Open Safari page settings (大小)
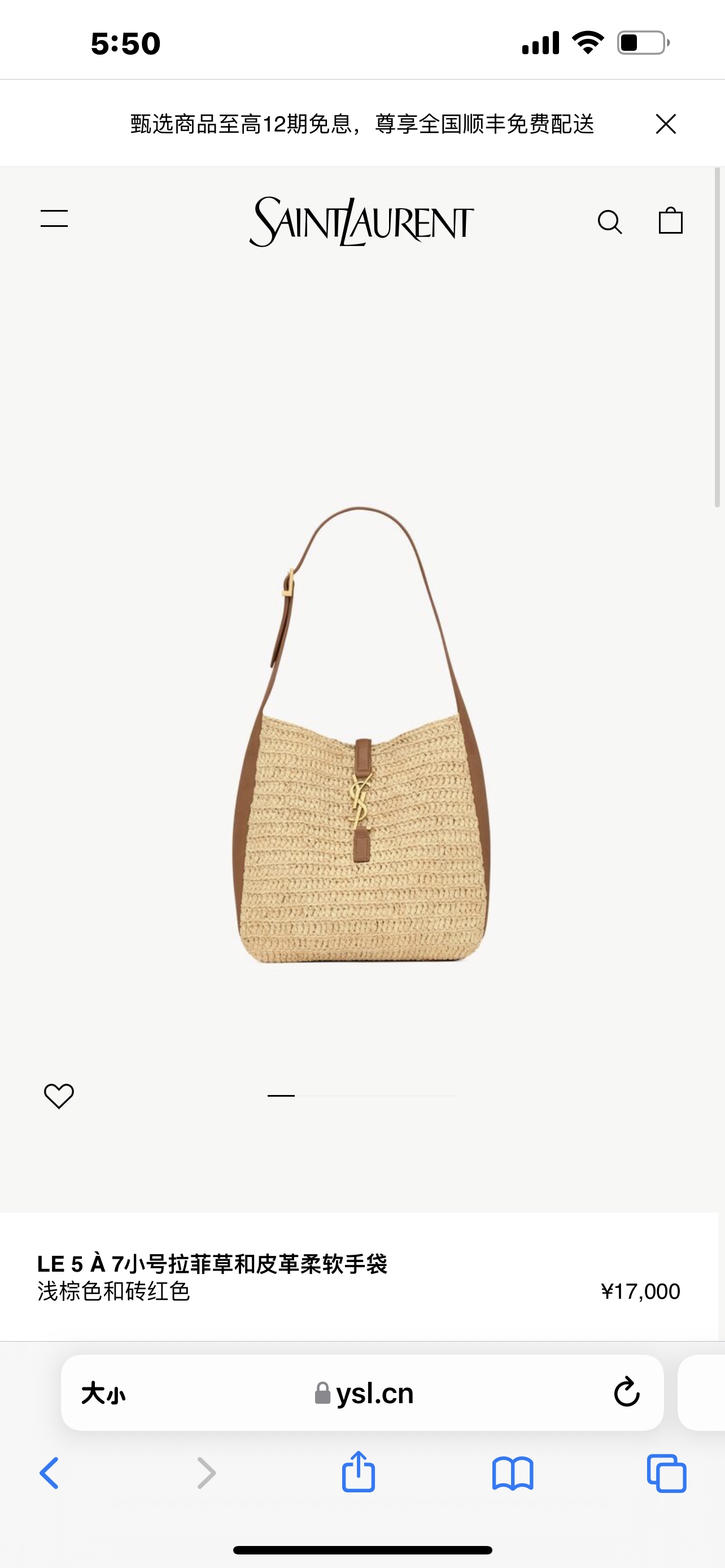Viewport: 725px width, 1568px height. pos(103,1392)
